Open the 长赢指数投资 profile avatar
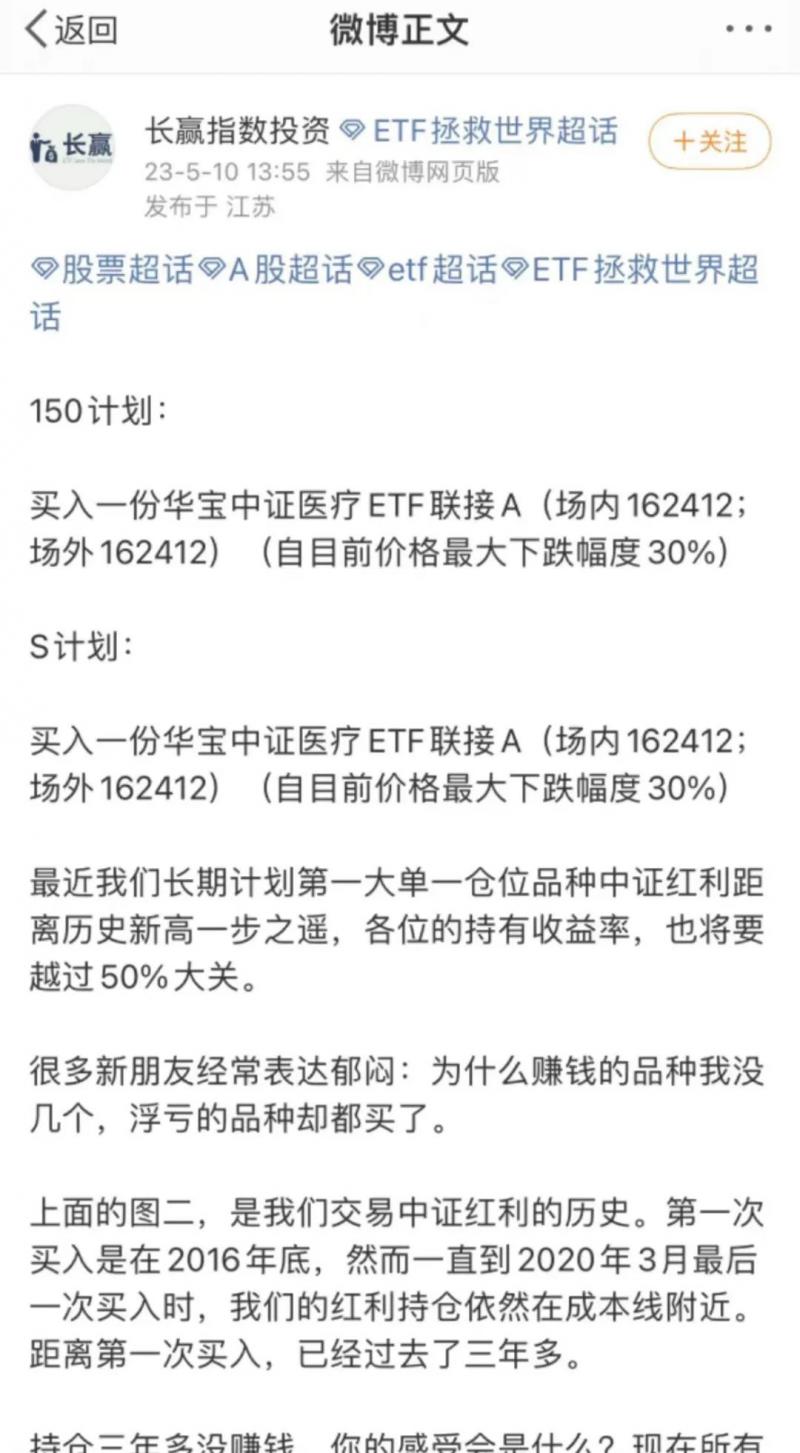The height and width of the screenshot is (1453, 800). 72,148
